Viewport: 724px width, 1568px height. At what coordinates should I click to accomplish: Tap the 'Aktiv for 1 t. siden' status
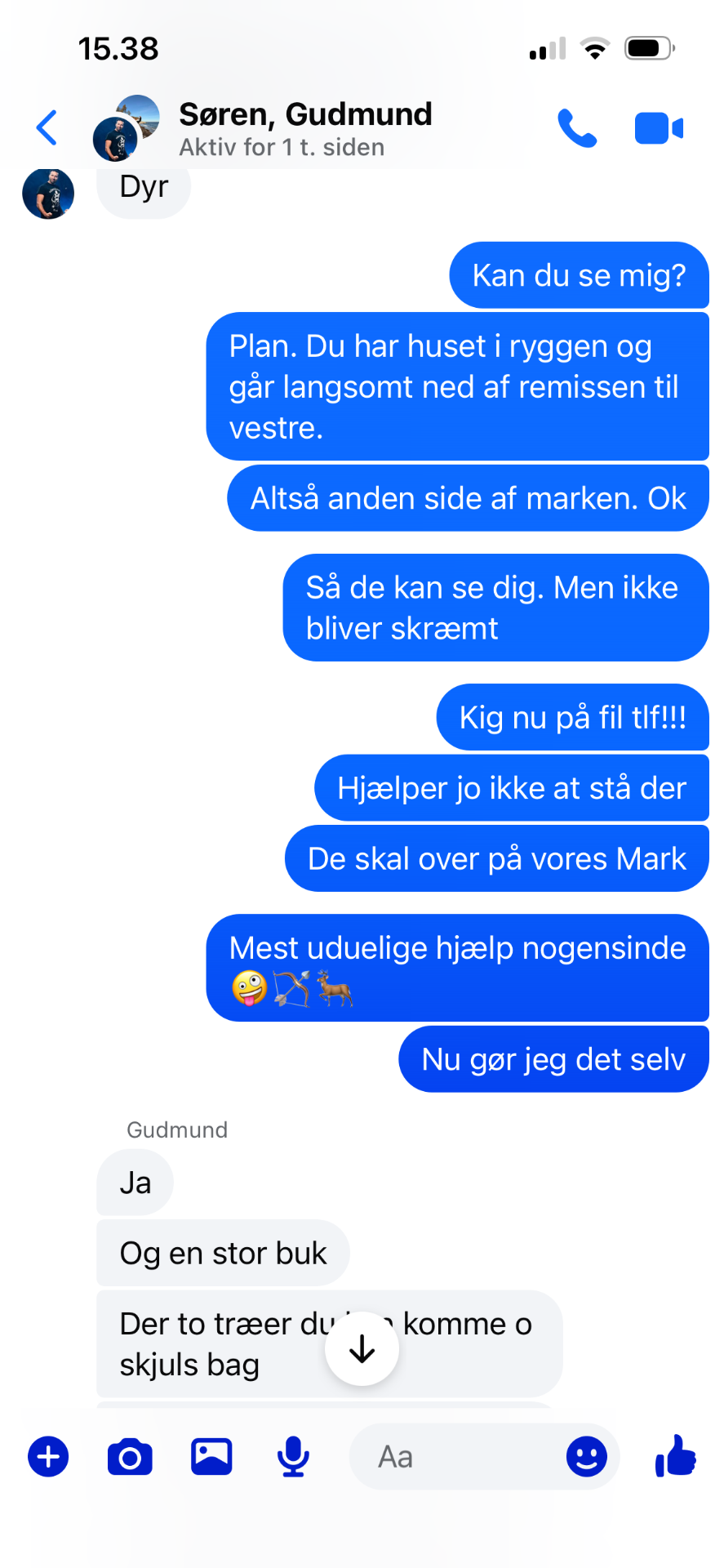tap(282, 147)
